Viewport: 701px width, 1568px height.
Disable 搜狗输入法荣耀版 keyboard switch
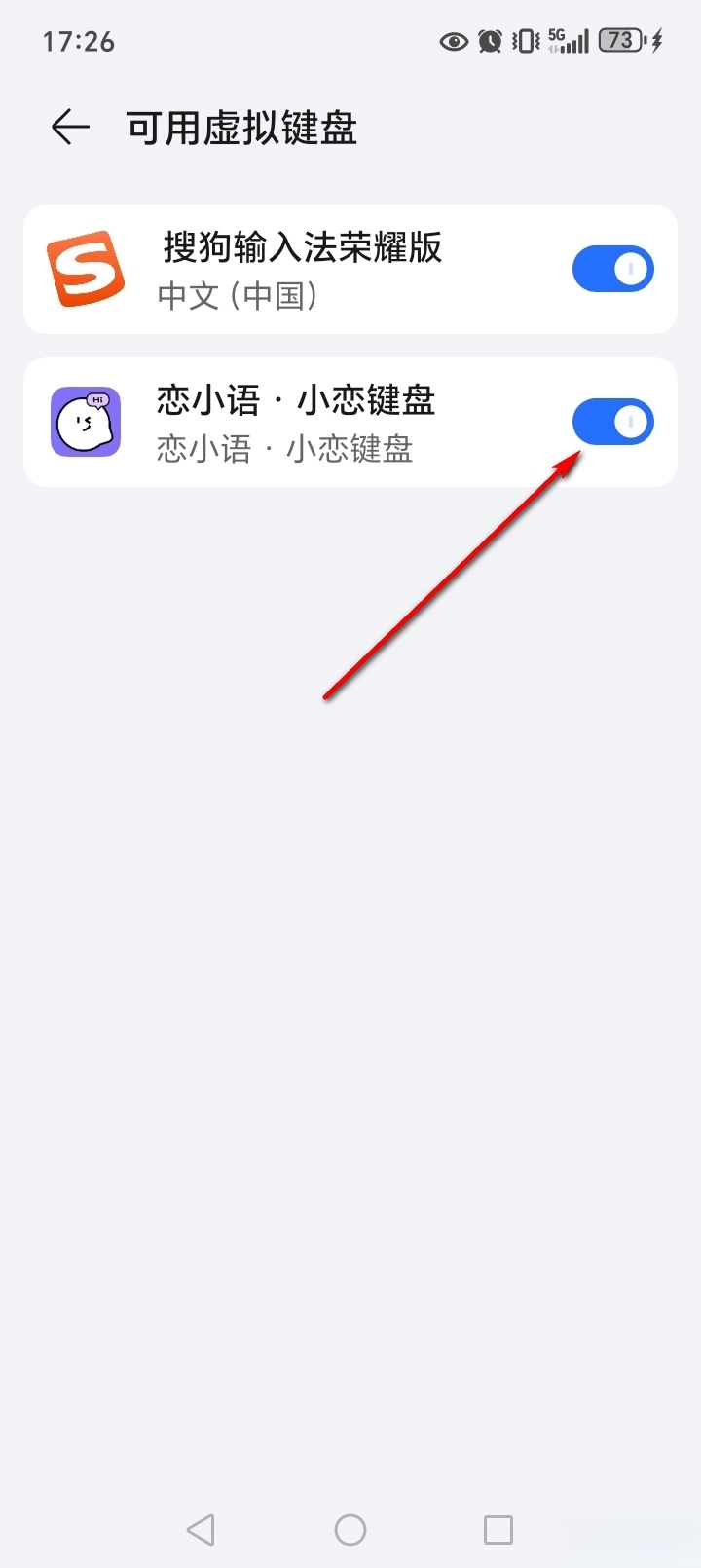(612, 269)
